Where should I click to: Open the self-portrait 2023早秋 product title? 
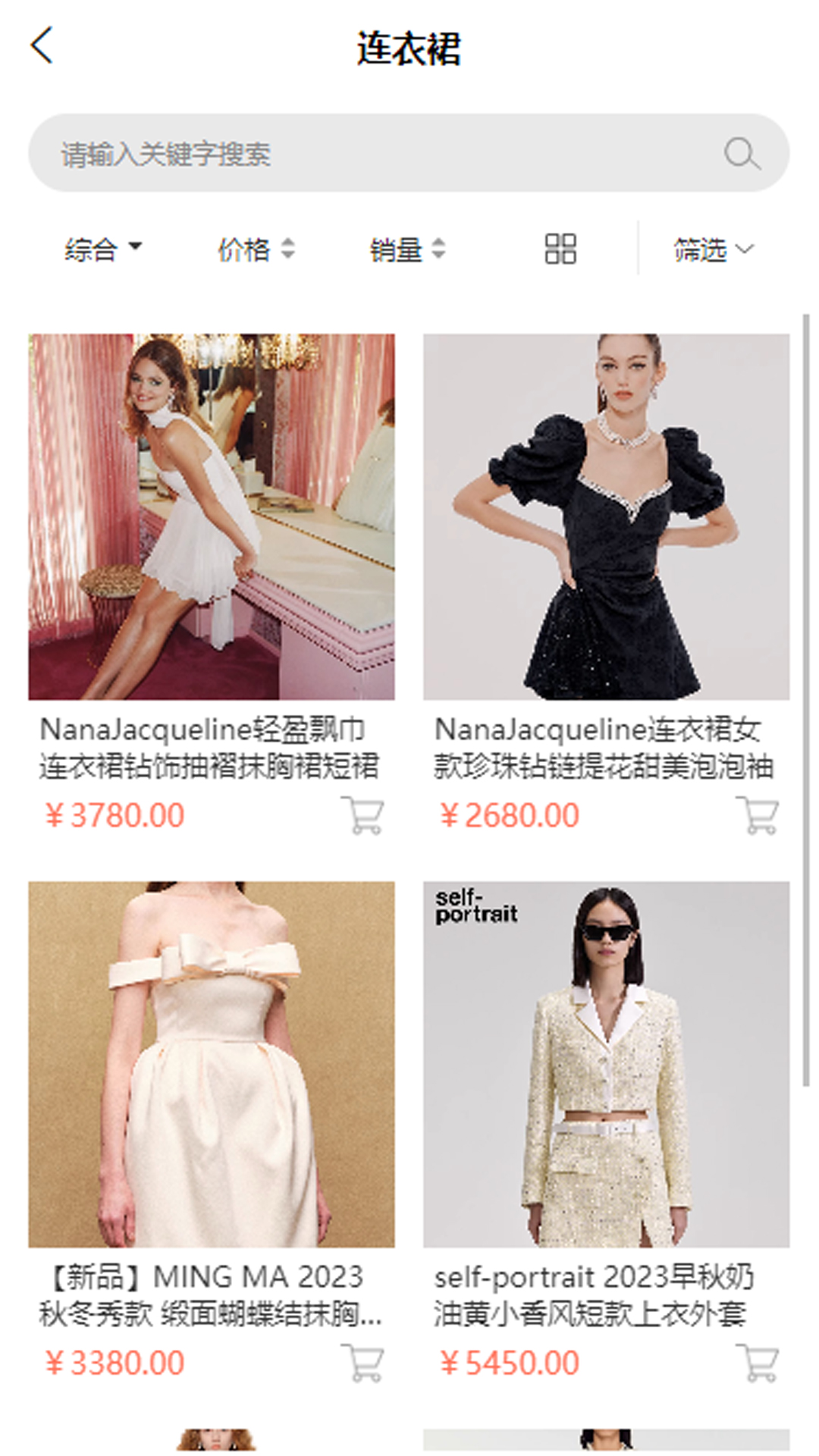(x=599, y=1297)
